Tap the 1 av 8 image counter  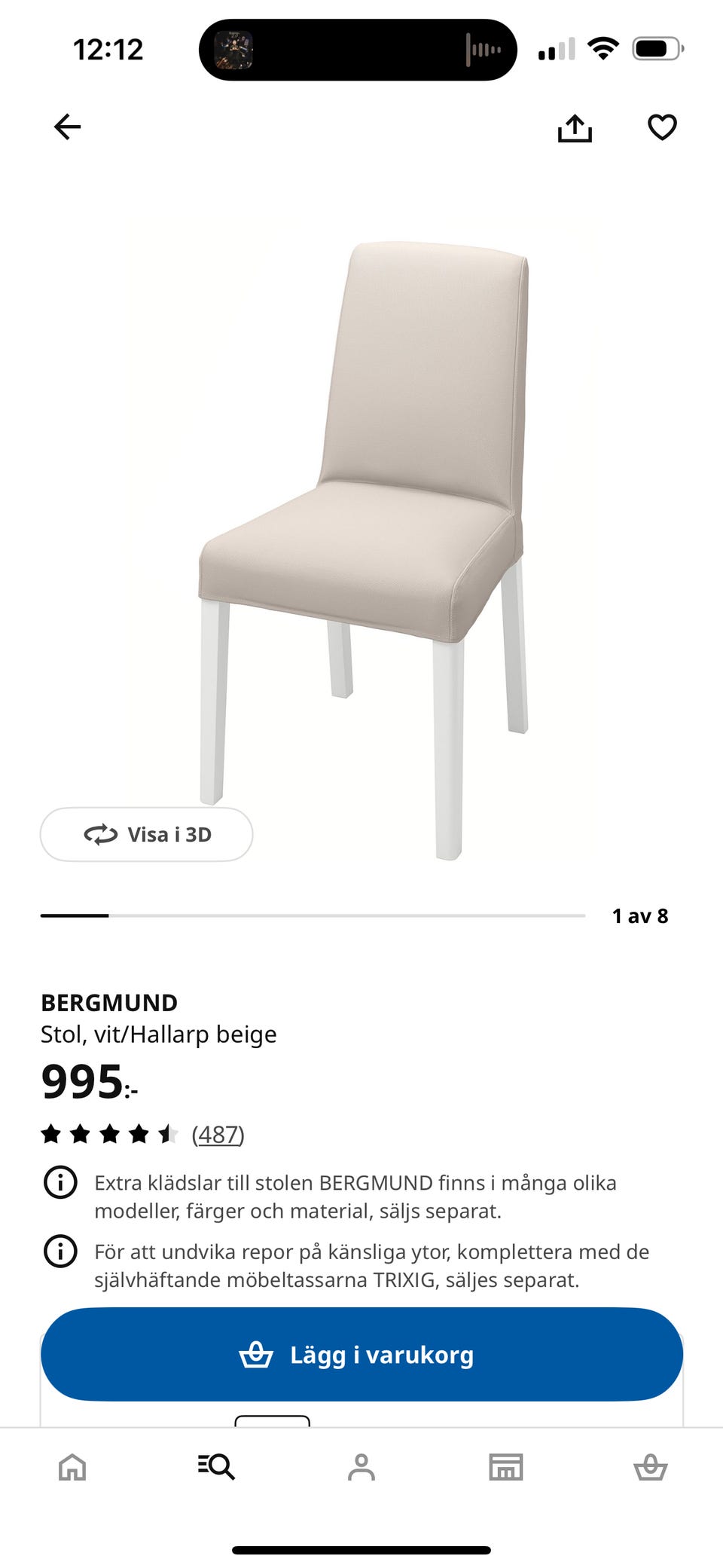click(x=639, y=915)
